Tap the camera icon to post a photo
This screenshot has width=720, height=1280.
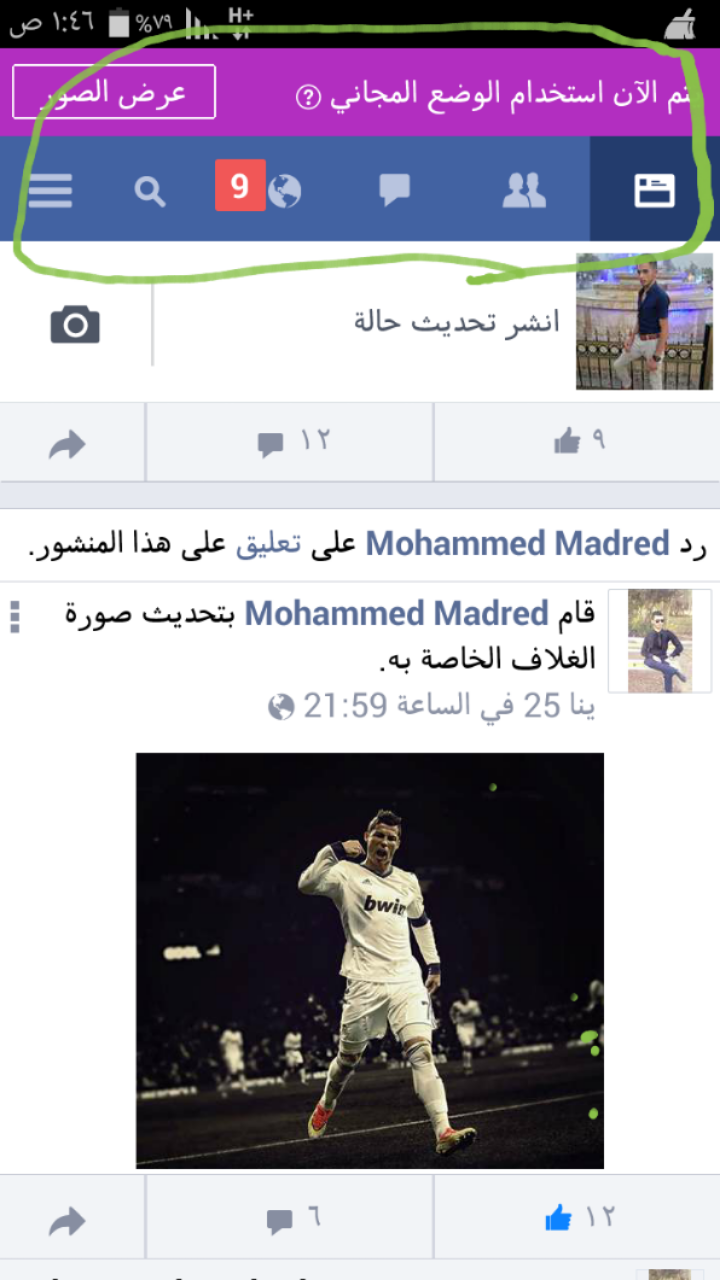tap(75, 324)
